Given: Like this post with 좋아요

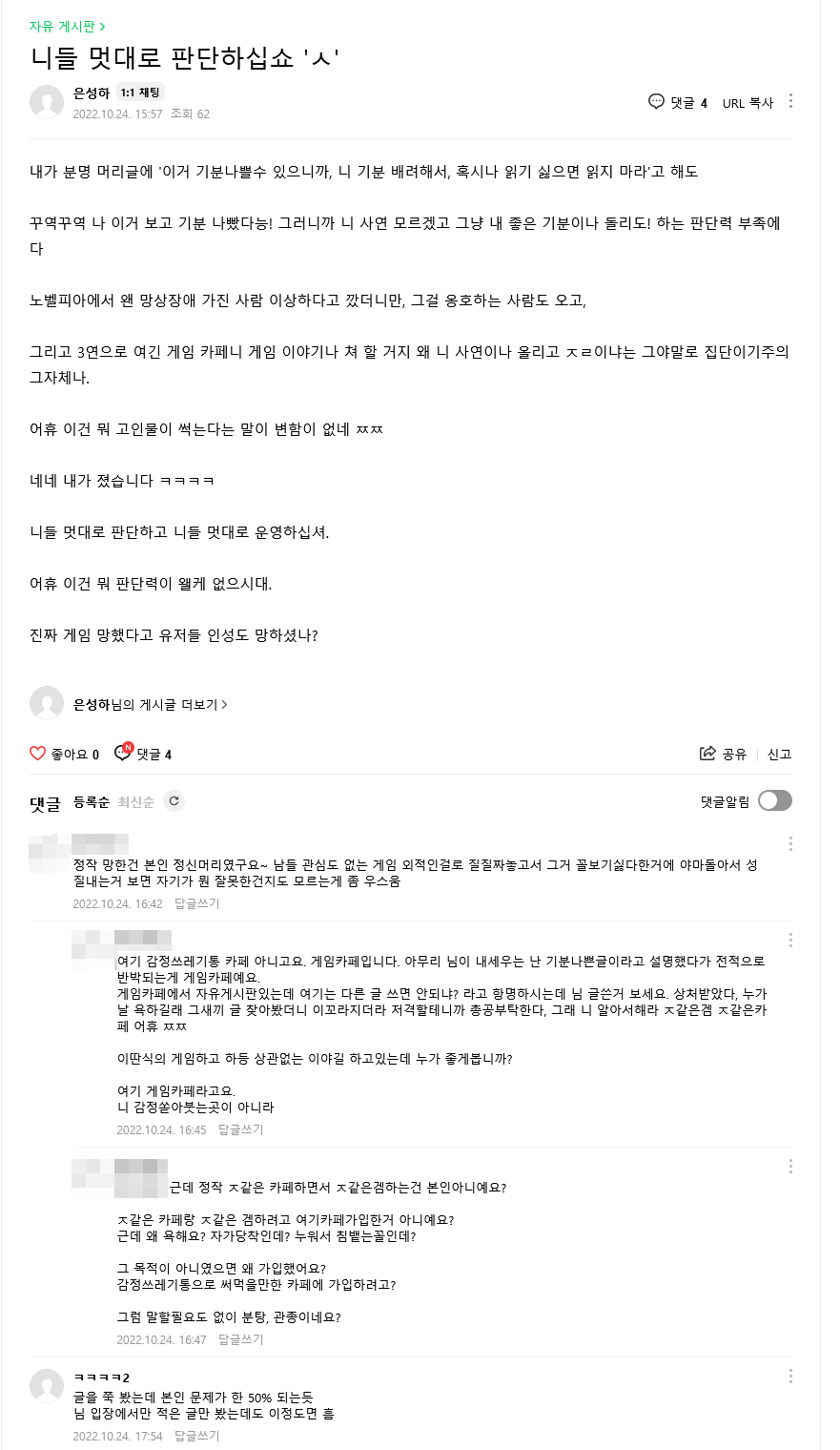Looking at the screenshot, I should (64, 755).
